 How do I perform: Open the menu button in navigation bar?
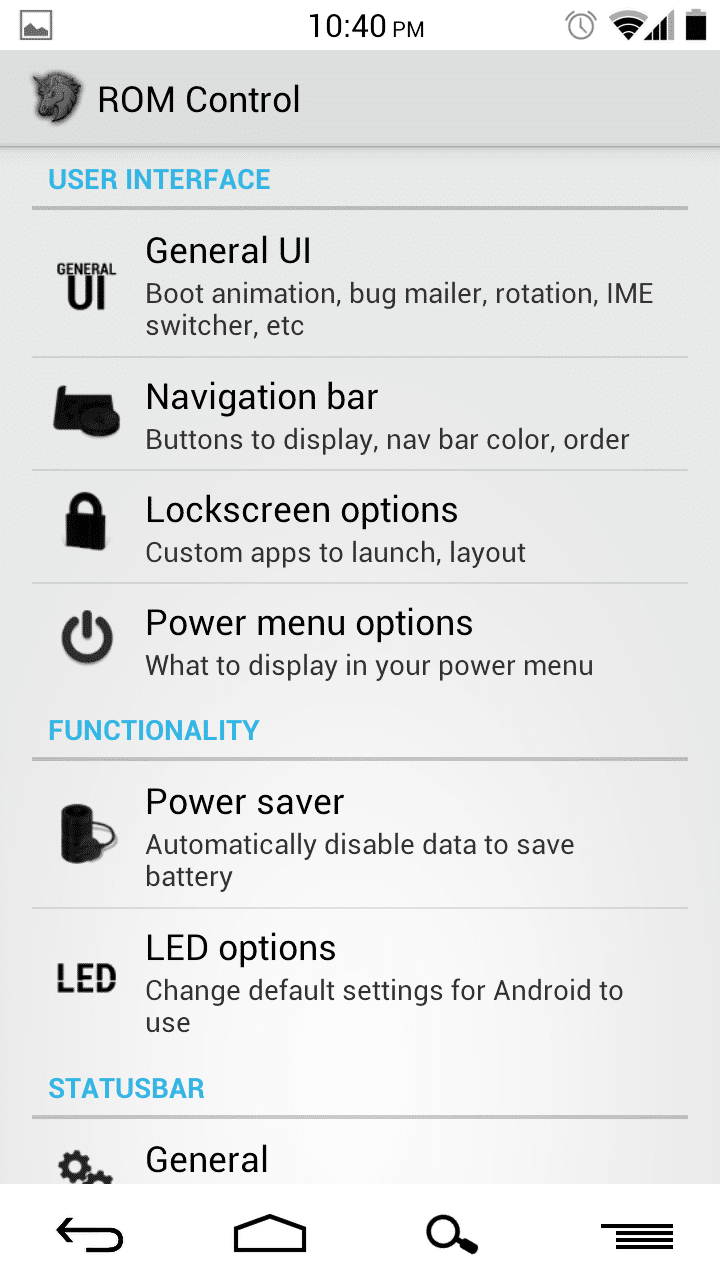(x=637, y=1235)
